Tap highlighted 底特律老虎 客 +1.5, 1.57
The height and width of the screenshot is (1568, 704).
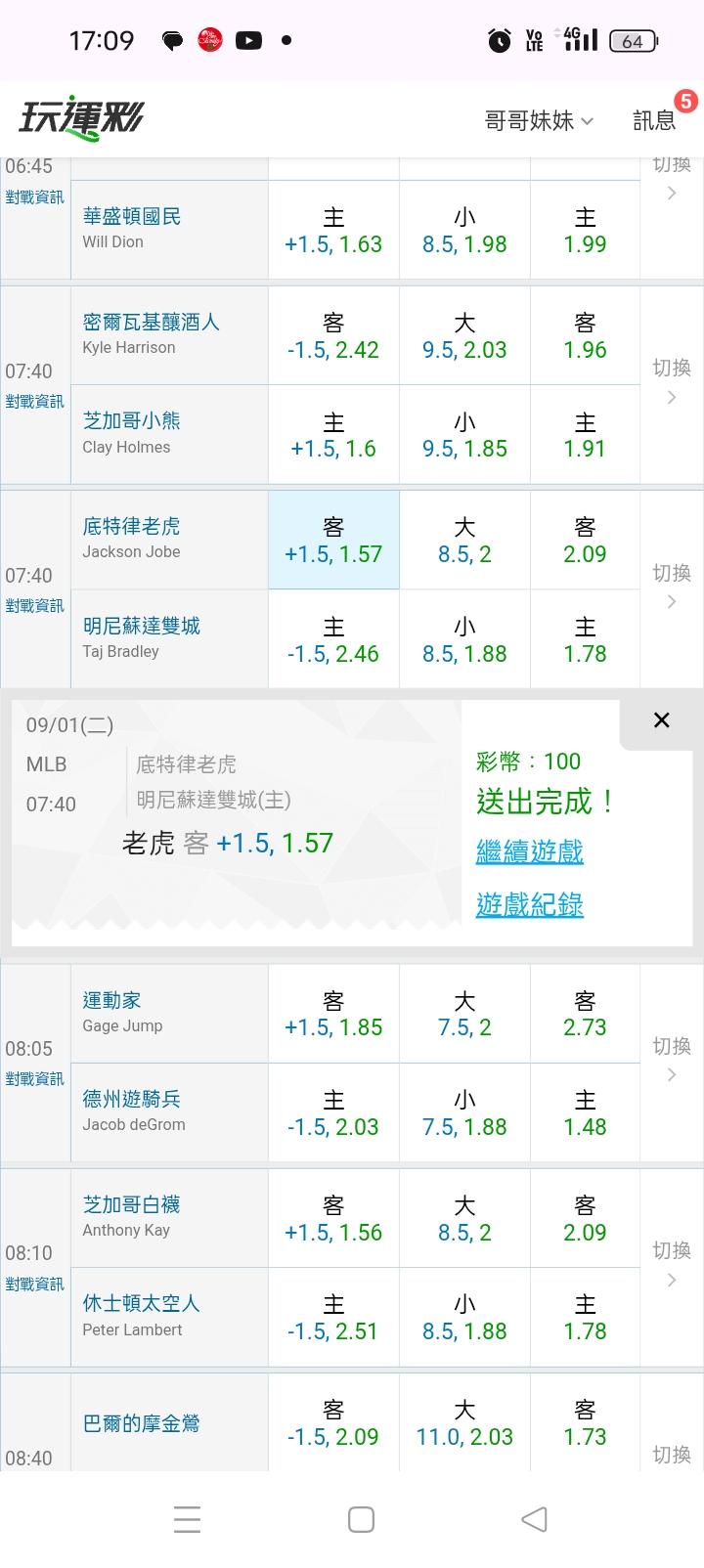333,540
